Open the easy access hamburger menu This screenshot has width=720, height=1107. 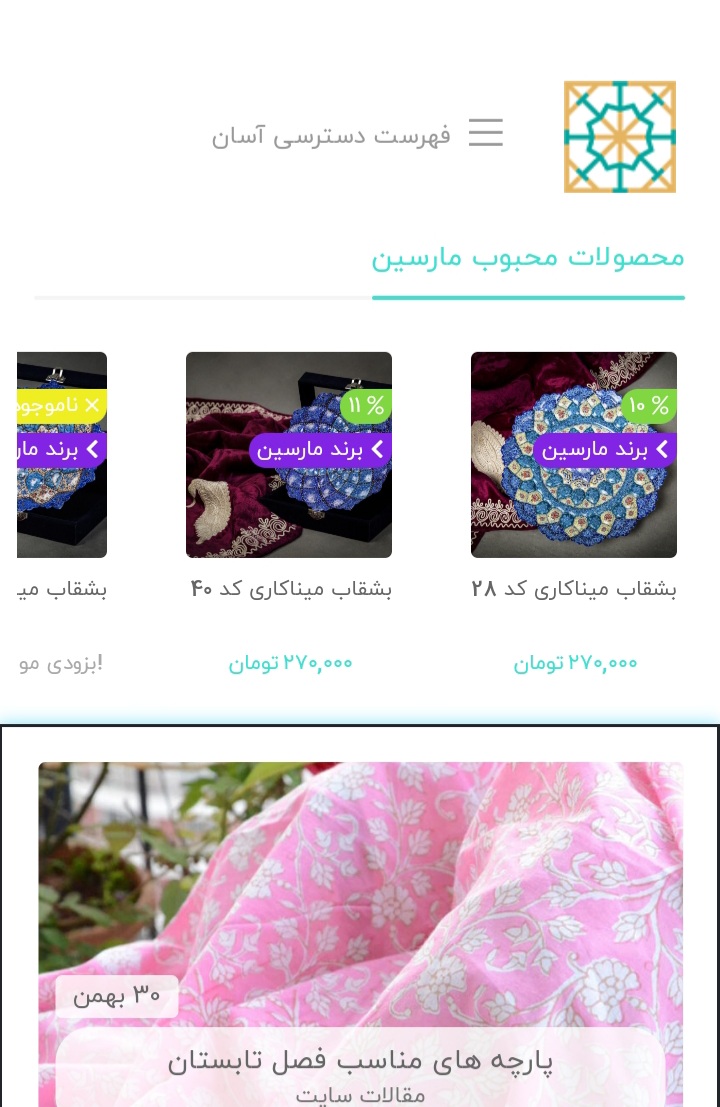click(x=486, y=133)
